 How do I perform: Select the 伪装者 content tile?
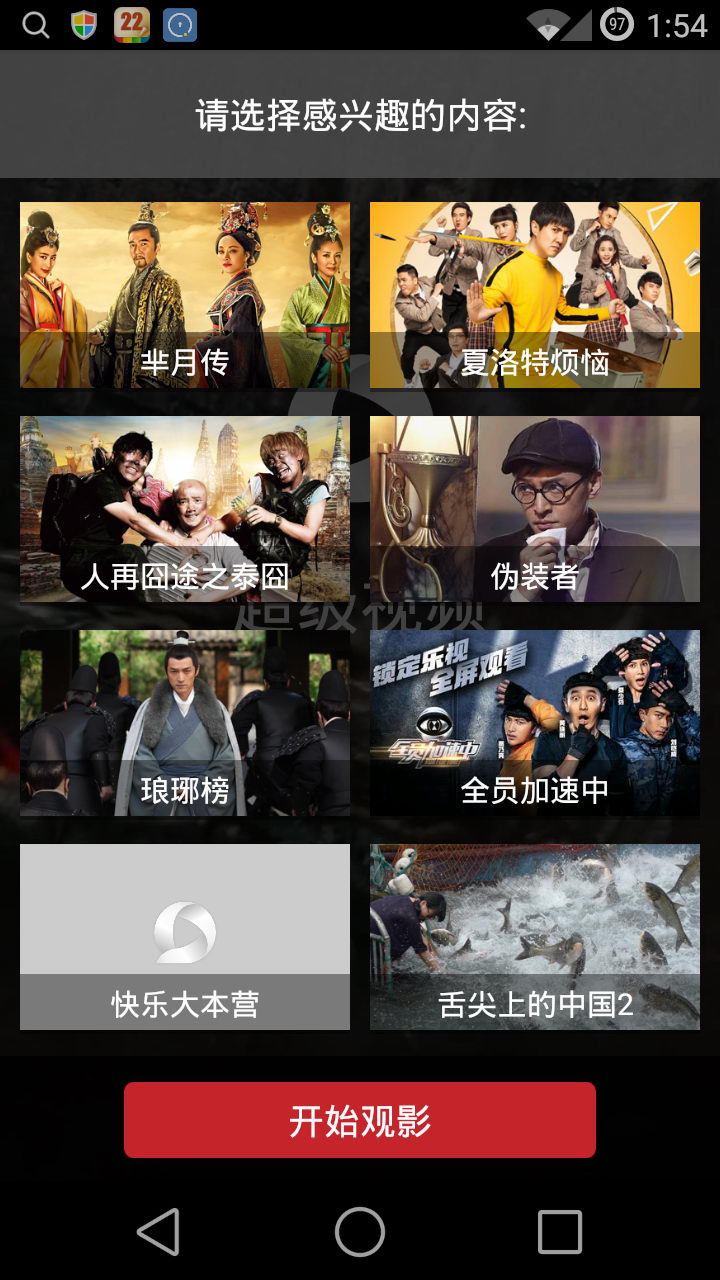pos(535,509)
